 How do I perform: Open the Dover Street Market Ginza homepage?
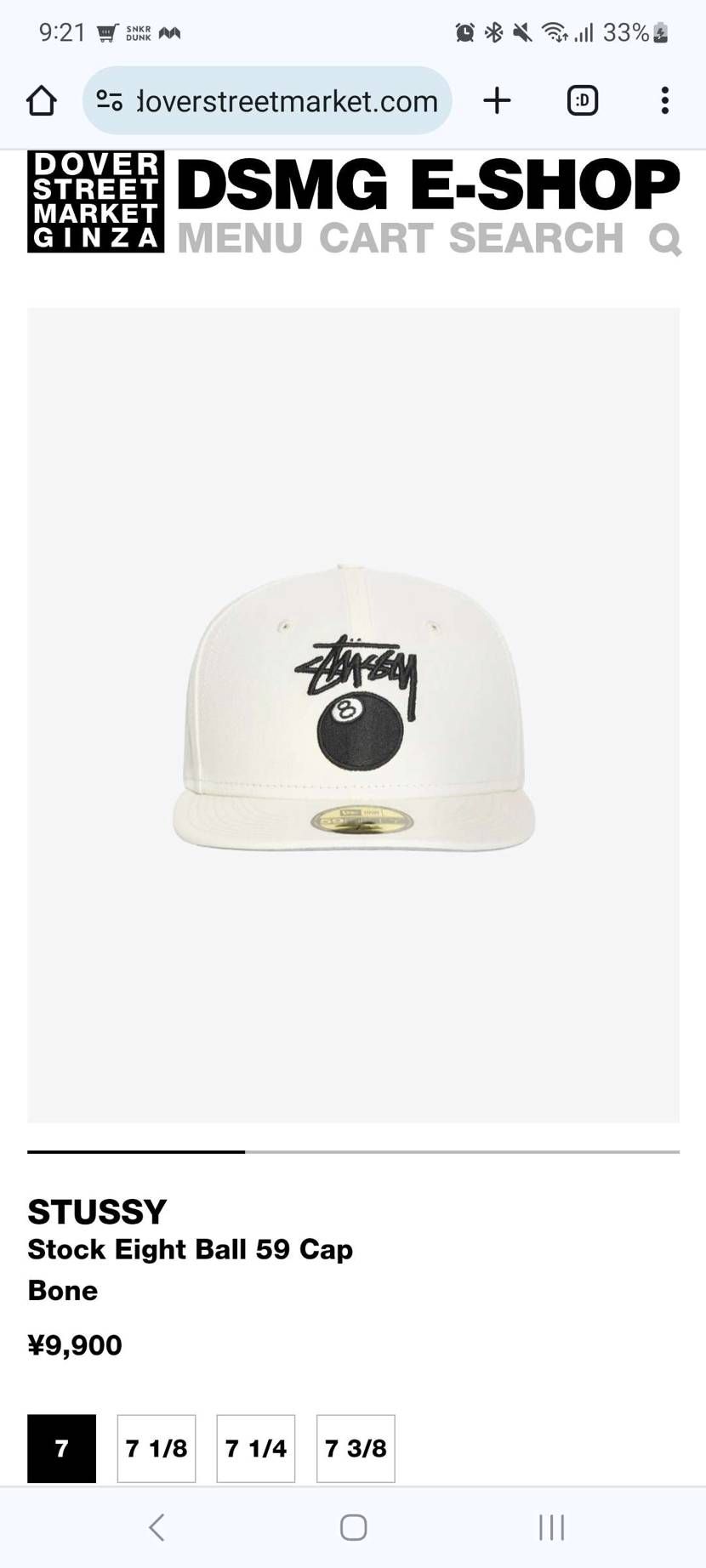95,202
